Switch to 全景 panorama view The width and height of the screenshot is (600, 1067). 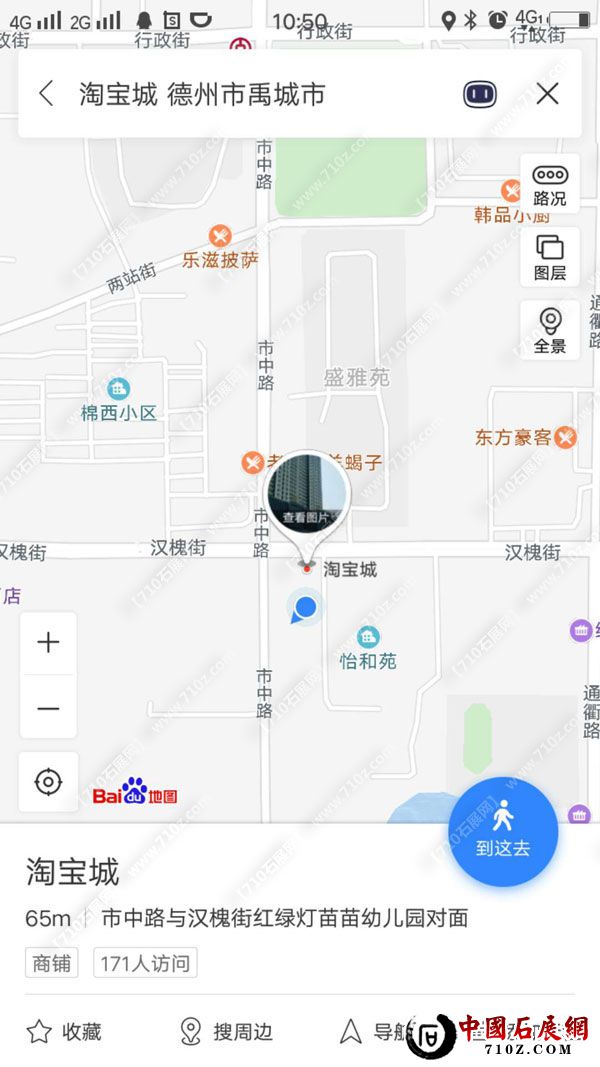[549, 331]
